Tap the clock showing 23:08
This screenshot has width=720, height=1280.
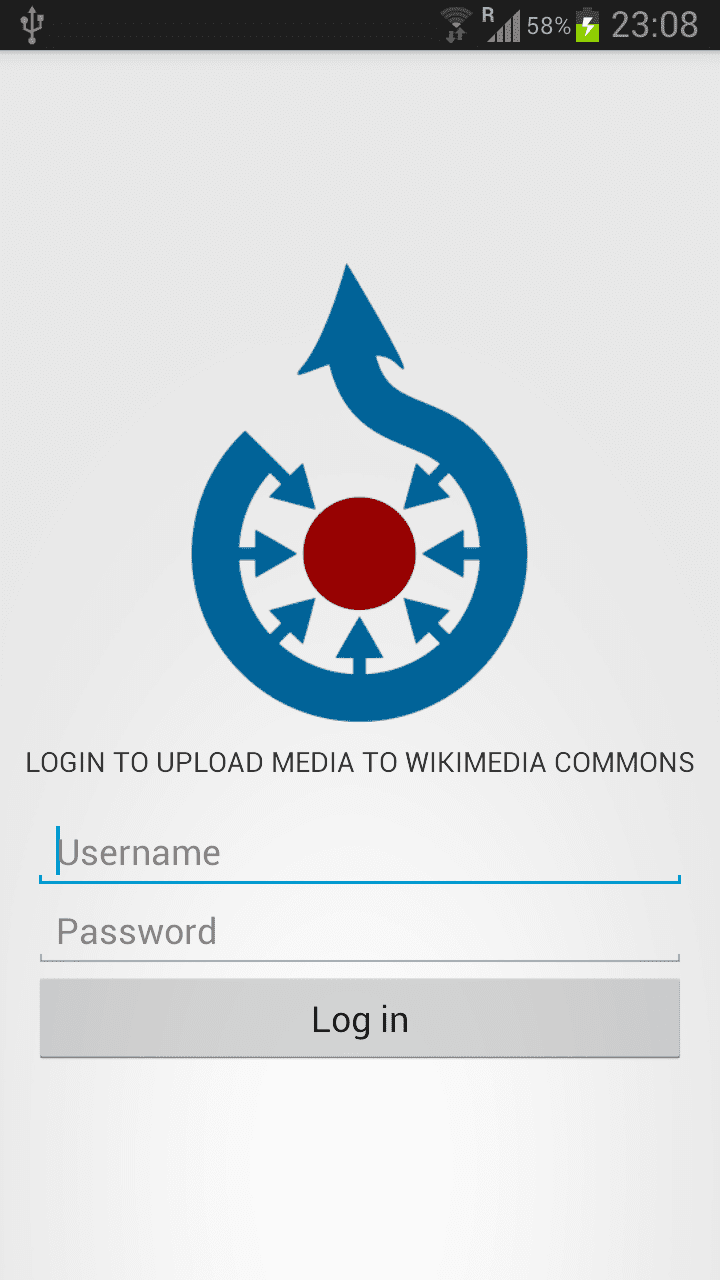coord(655,25)
